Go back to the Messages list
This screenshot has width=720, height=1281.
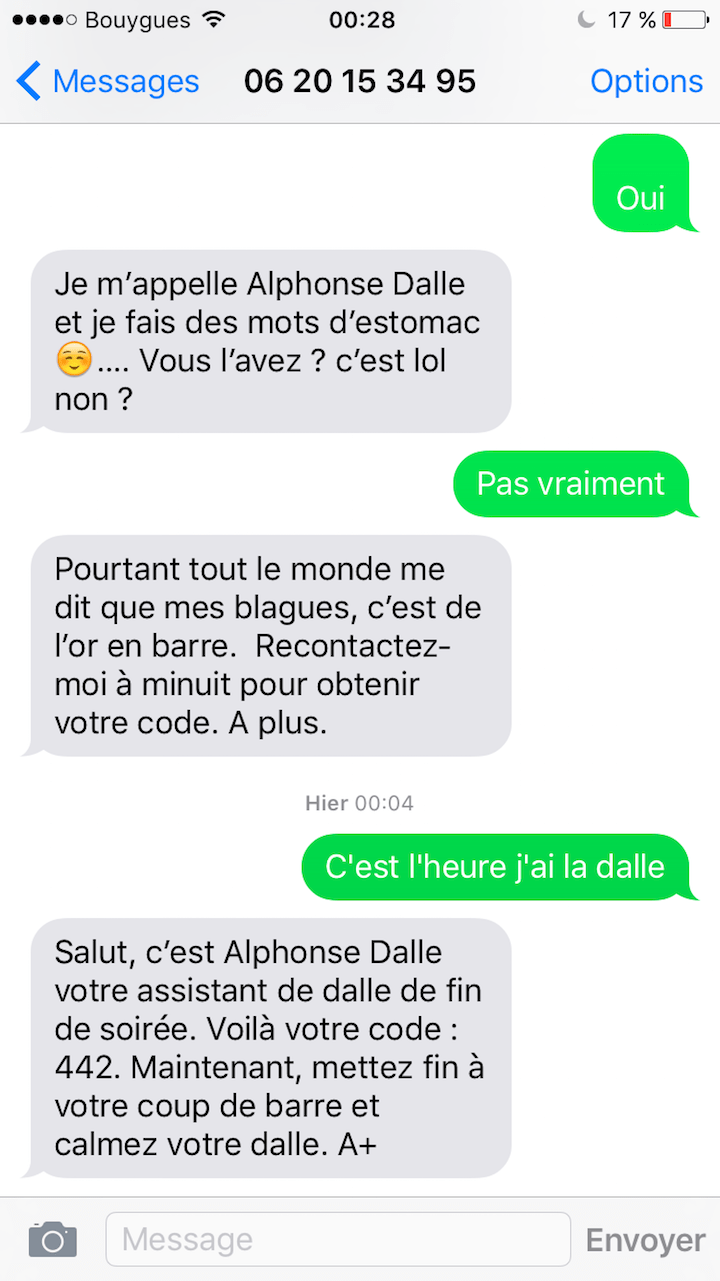[x=108, y=81]
